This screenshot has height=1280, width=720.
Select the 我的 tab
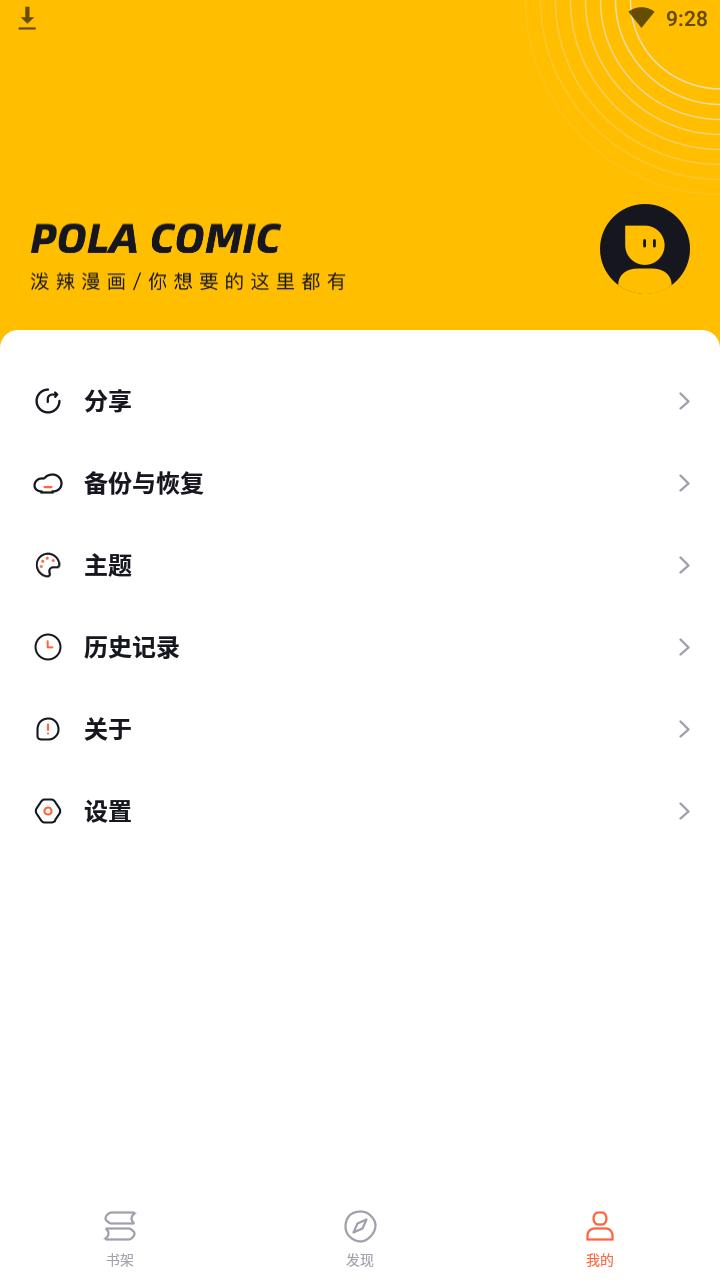(599, 1237)
